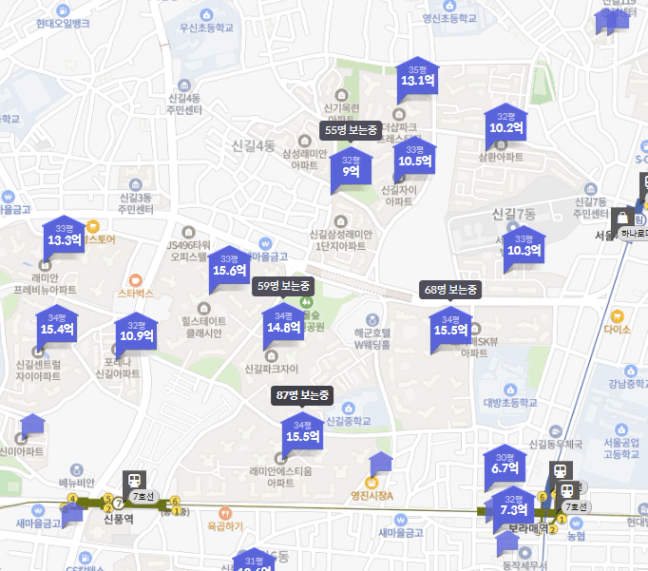Tap the 30평 6.7억 price marker
Image resolution: width=648 pixels, height=571 pixels.
coord(505,465)
